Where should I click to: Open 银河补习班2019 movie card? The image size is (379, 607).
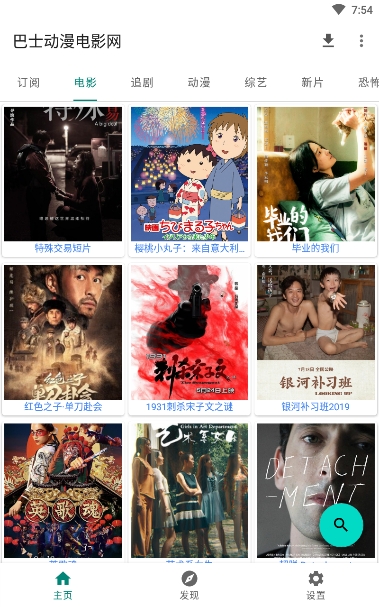[316, 339]
